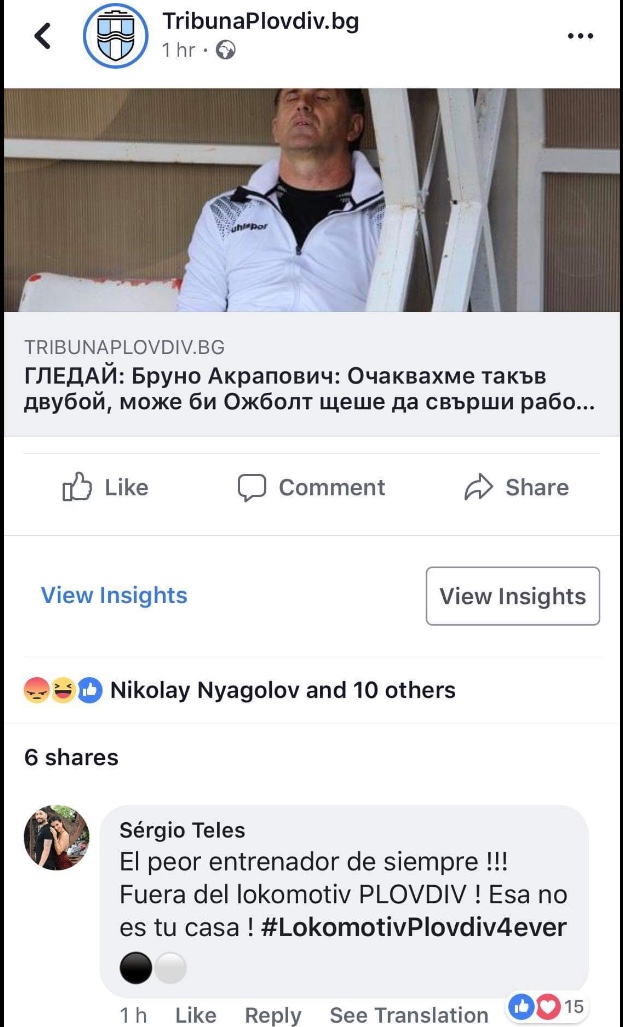Screen dimensions: 623x1027
Task: Open the #LokomotivPlovdiv4ever hashtag
Action: 414,927
